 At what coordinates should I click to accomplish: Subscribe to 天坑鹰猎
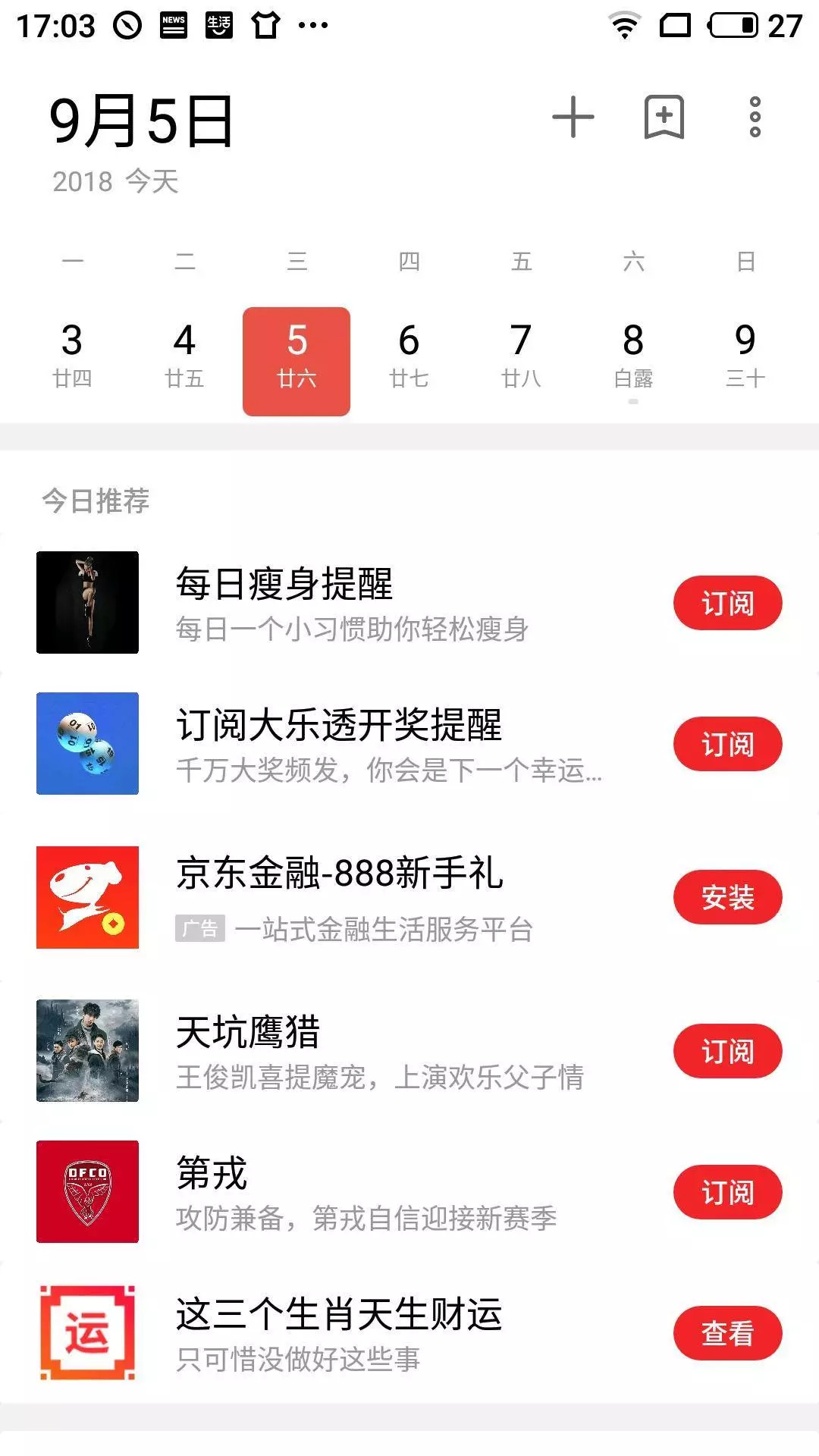[x=727, y=1051]
